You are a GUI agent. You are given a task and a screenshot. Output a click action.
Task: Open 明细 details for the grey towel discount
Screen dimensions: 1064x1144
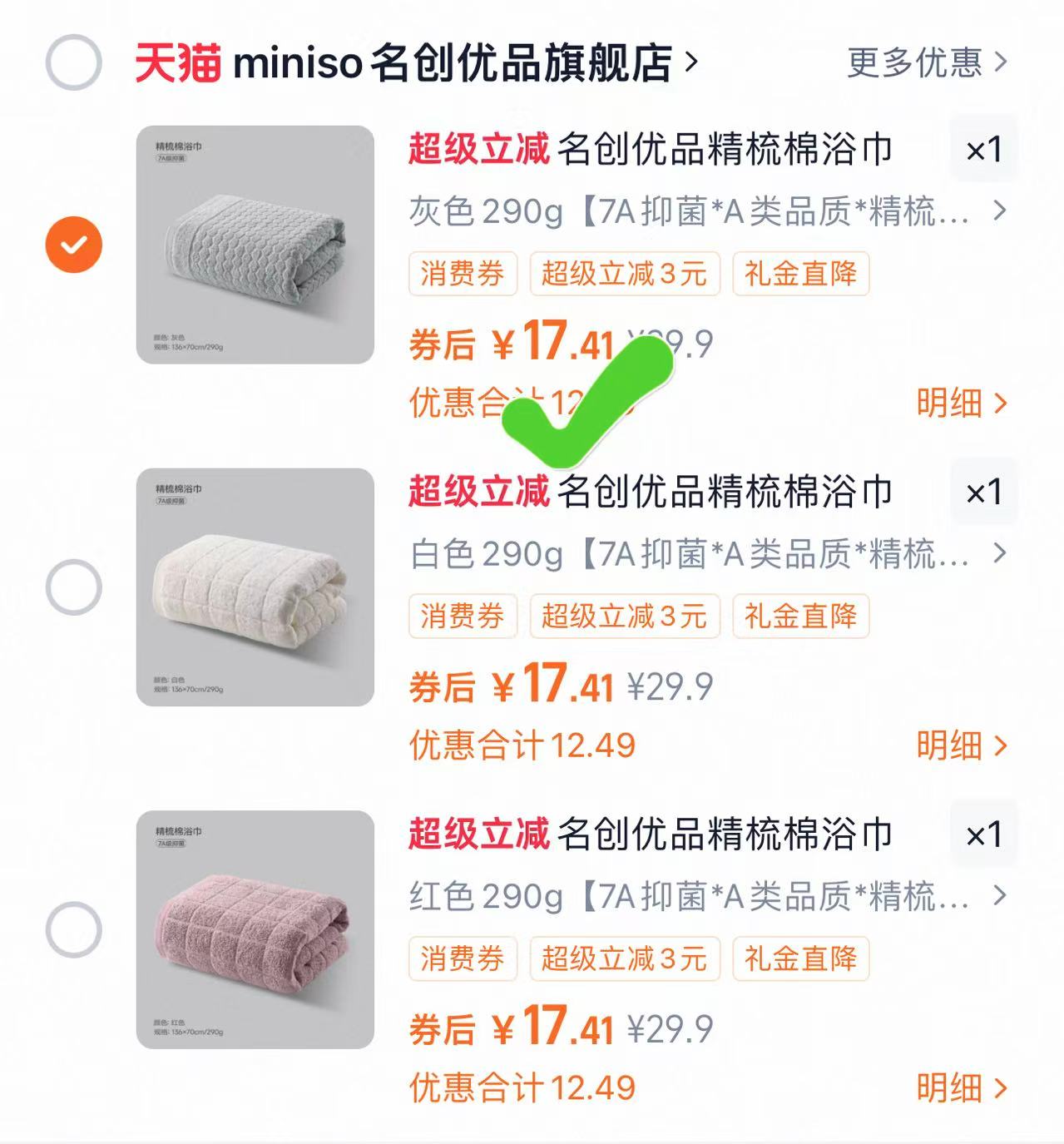961,402
